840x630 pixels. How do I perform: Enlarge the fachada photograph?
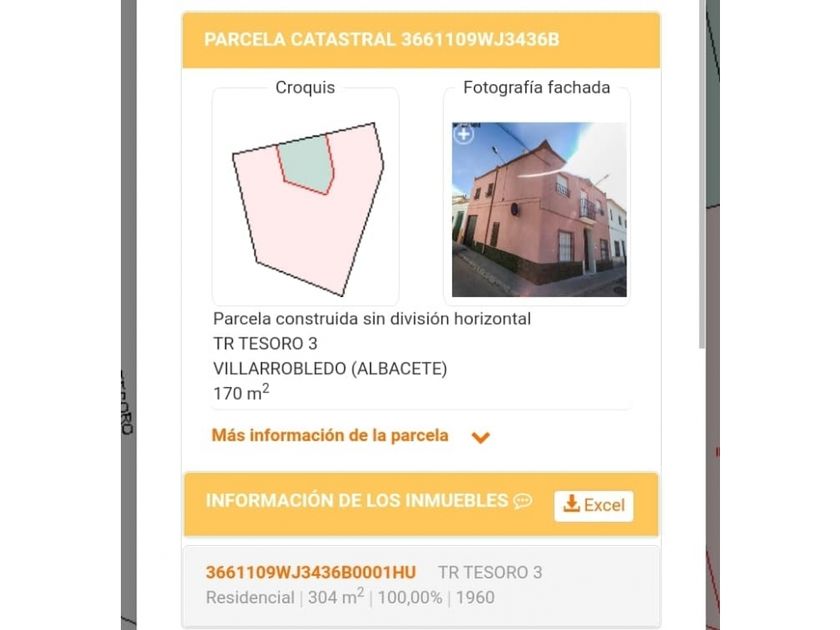coord(464,134)
